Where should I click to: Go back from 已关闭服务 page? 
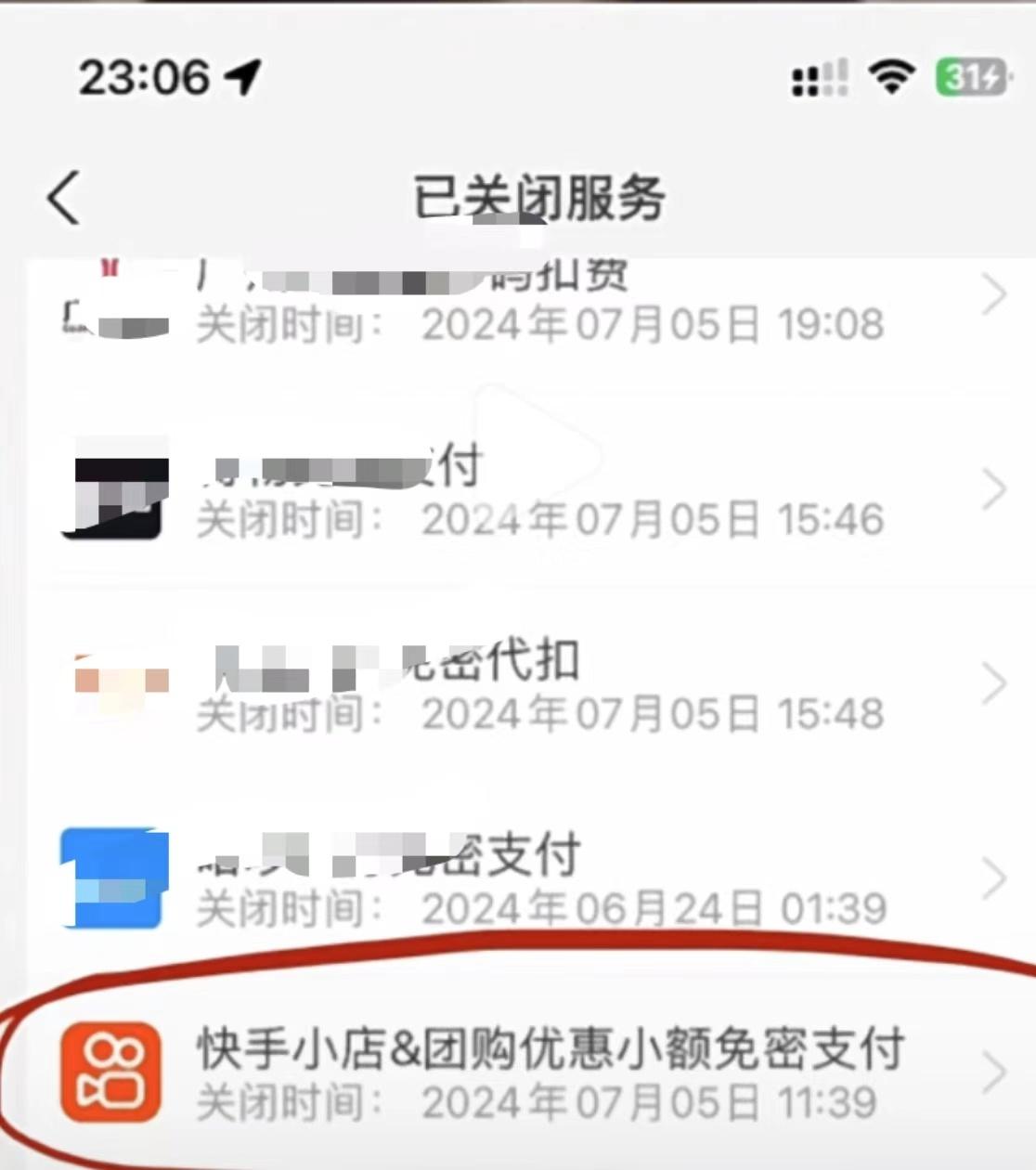[x=63, y=198]
